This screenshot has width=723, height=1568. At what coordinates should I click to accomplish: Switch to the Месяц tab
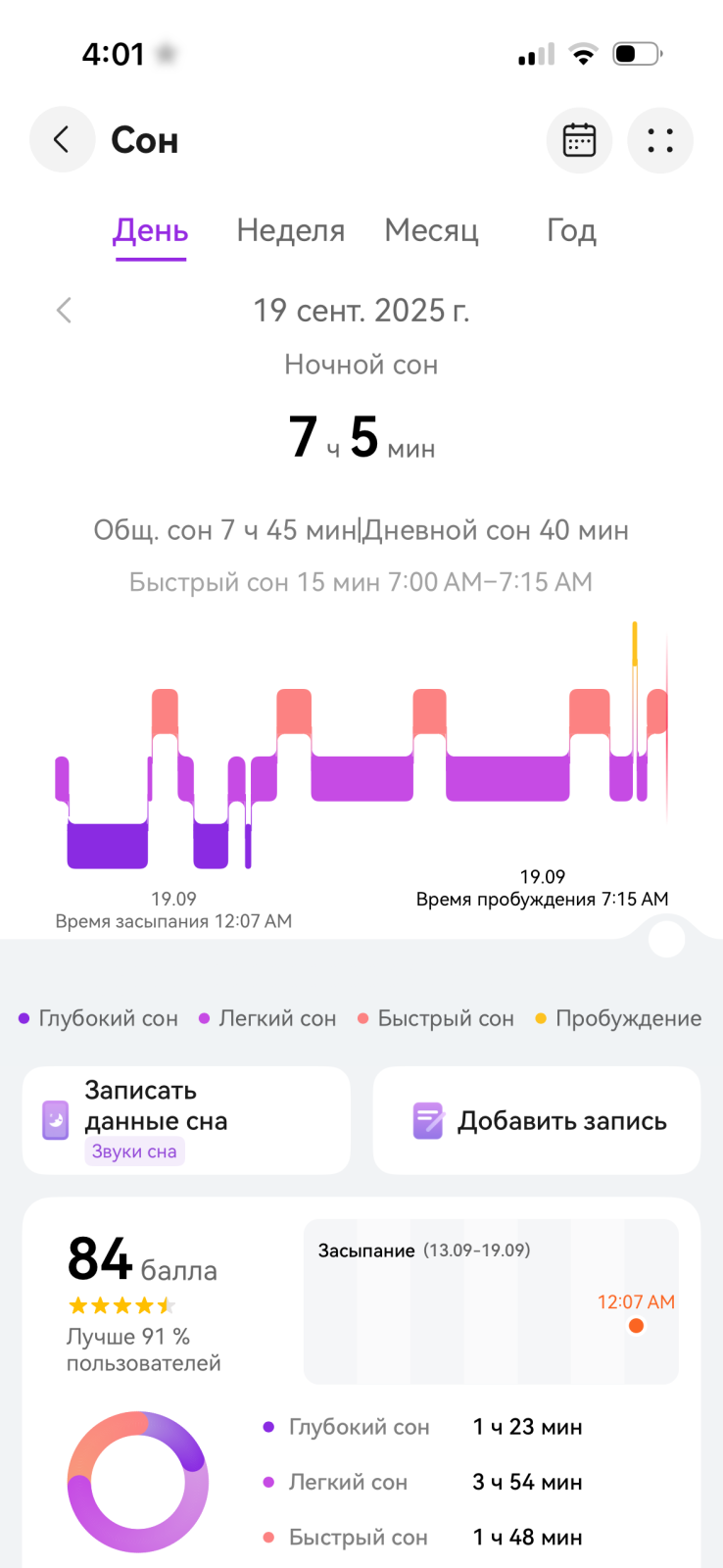point(431,230)
